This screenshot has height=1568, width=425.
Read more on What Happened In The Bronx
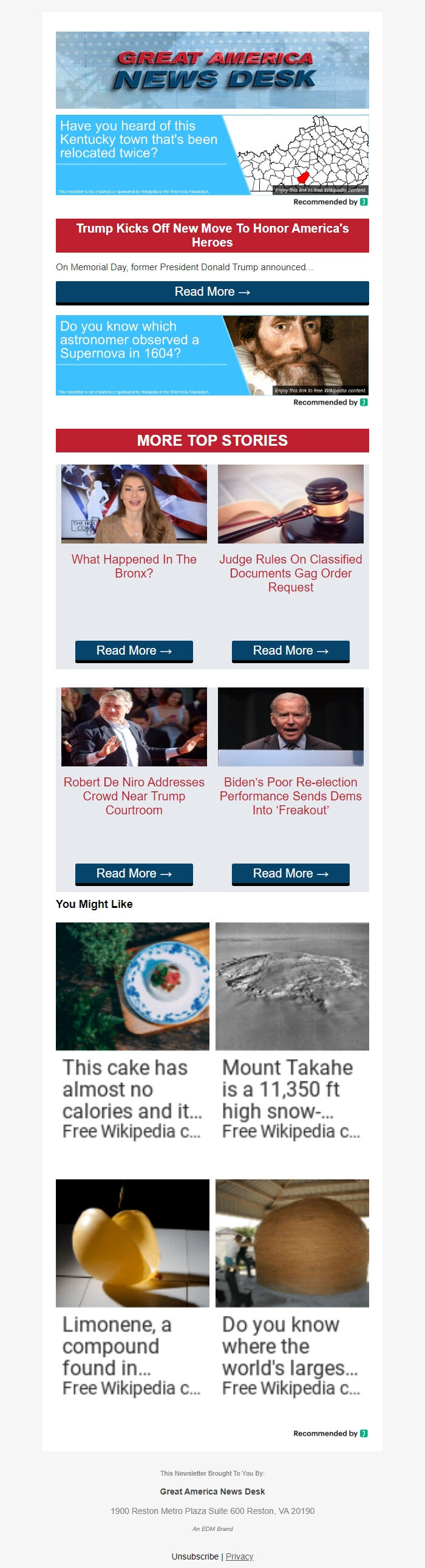click(134, 650)
